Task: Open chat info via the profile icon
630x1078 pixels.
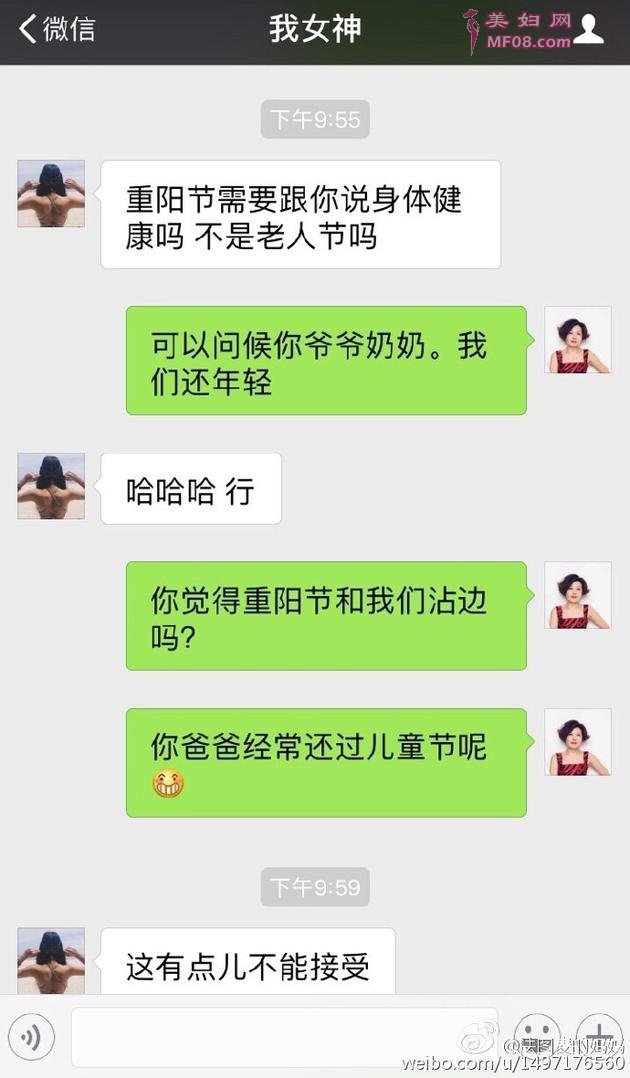Action: pyautogui.click(x=589, y=29)
